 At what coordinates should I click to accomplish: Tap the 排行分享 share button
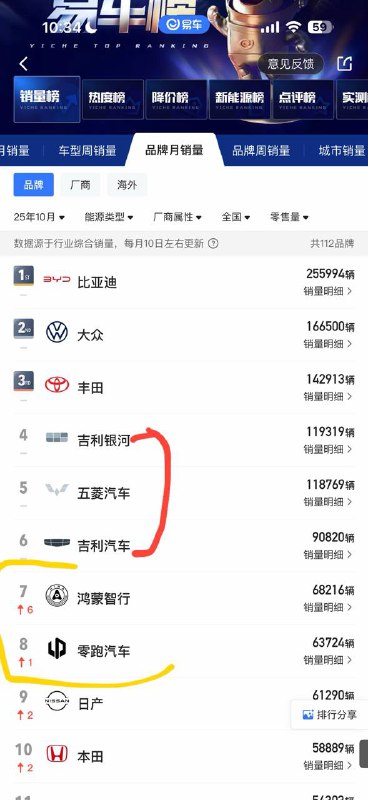click(330, 715)
